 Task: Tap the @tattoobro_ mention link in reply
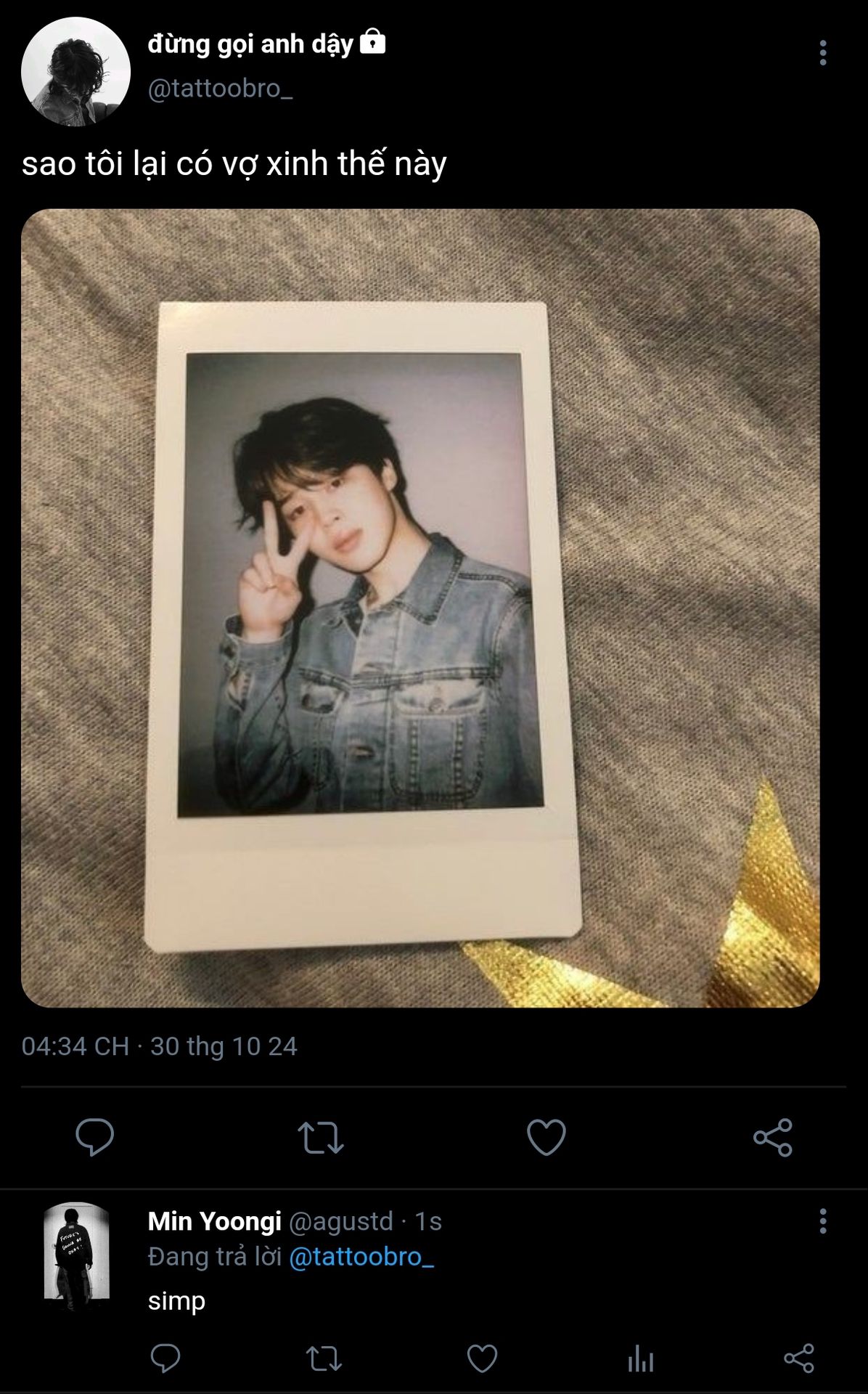point(361,1257)
